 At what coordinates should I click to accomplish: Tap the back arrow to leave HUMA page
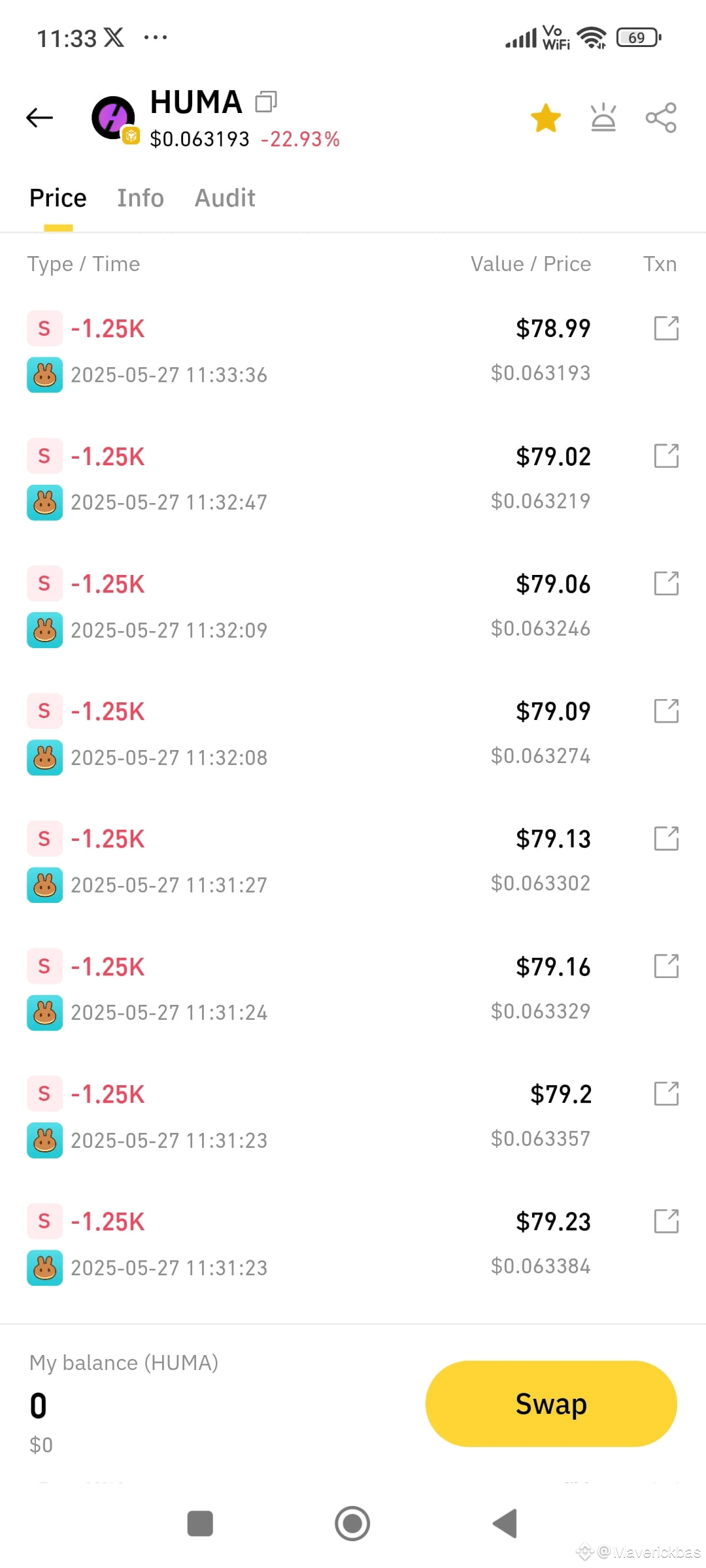tap(39, 118)
